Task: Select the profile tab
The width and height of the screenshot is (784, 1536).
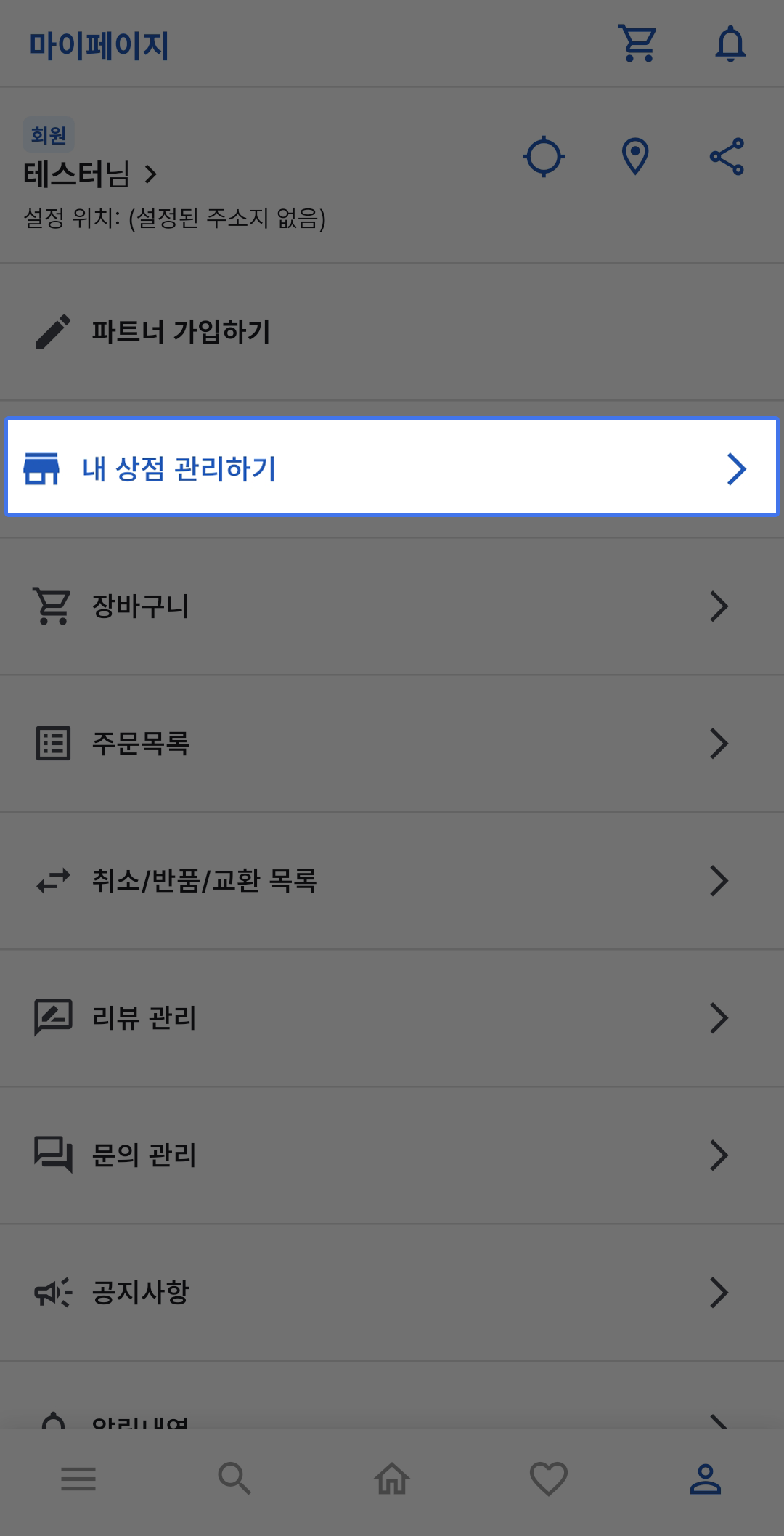Action: [705, 1479]
